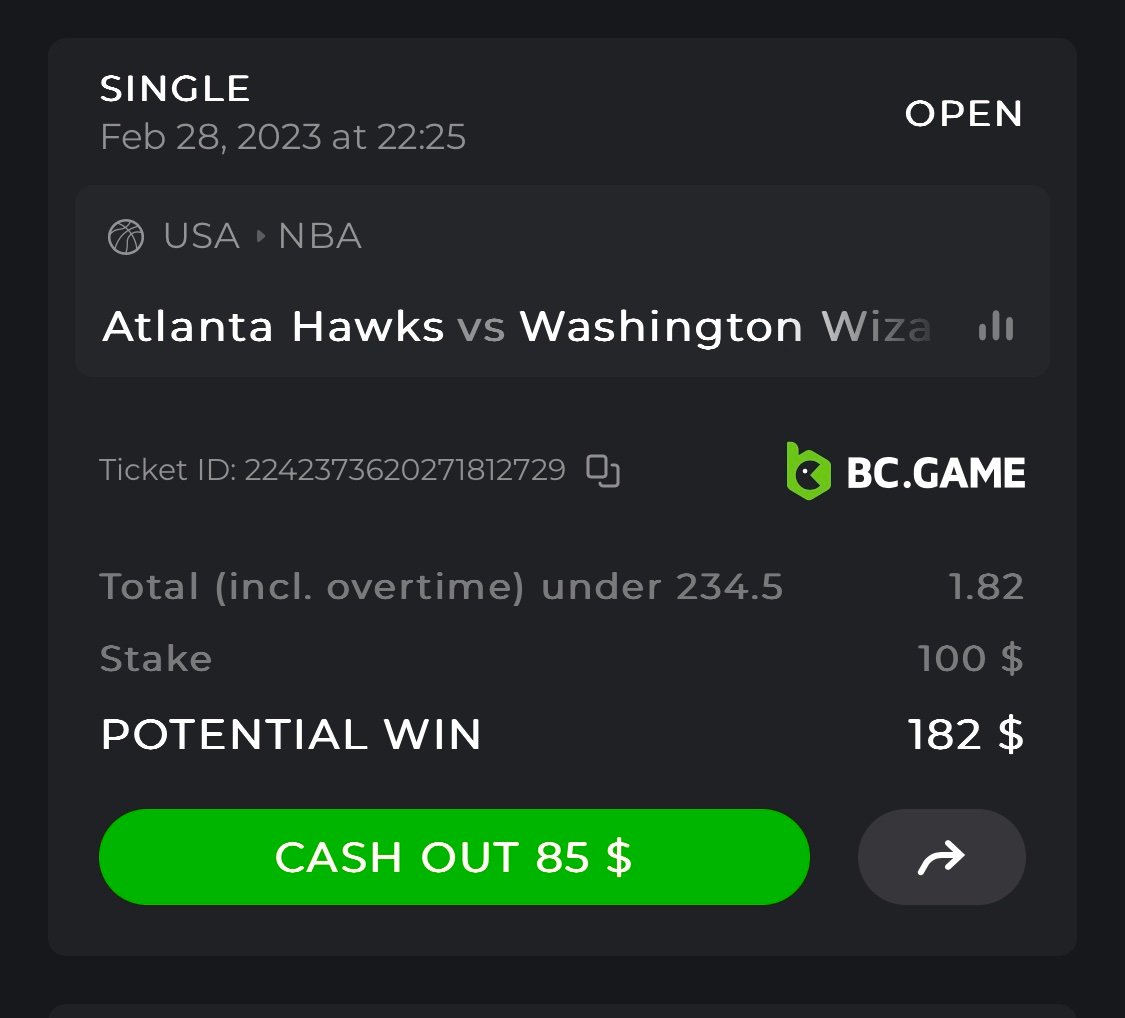Viewport: 1125px width, 1018px height.
Task: Open match statistics bars icon
Action: 996,326
